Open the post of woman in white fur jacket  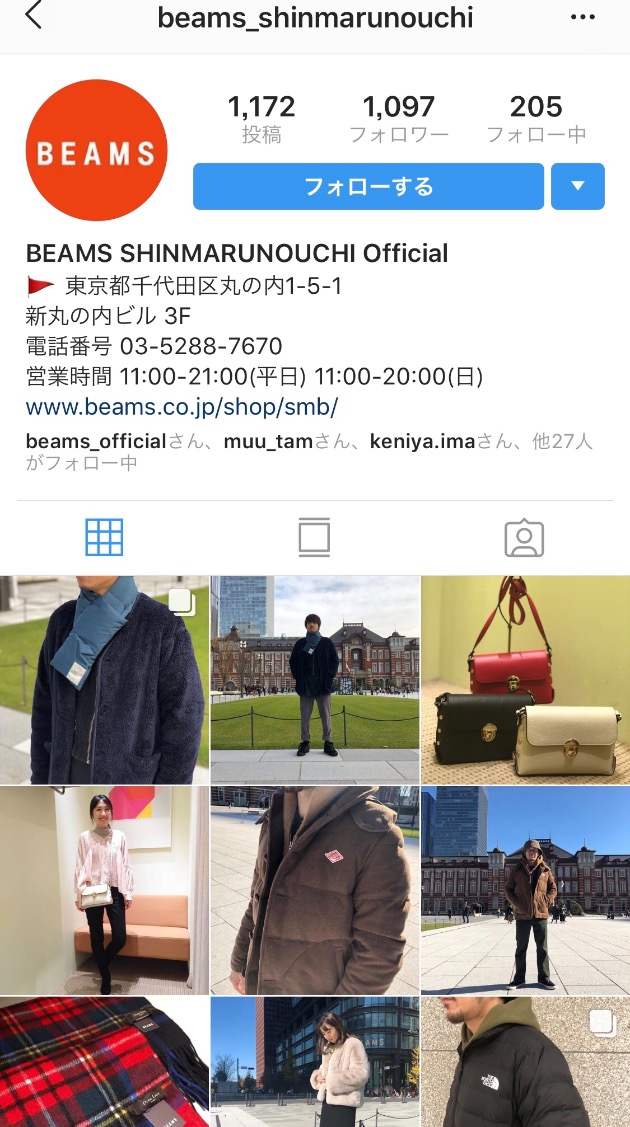click(315, 1062)
